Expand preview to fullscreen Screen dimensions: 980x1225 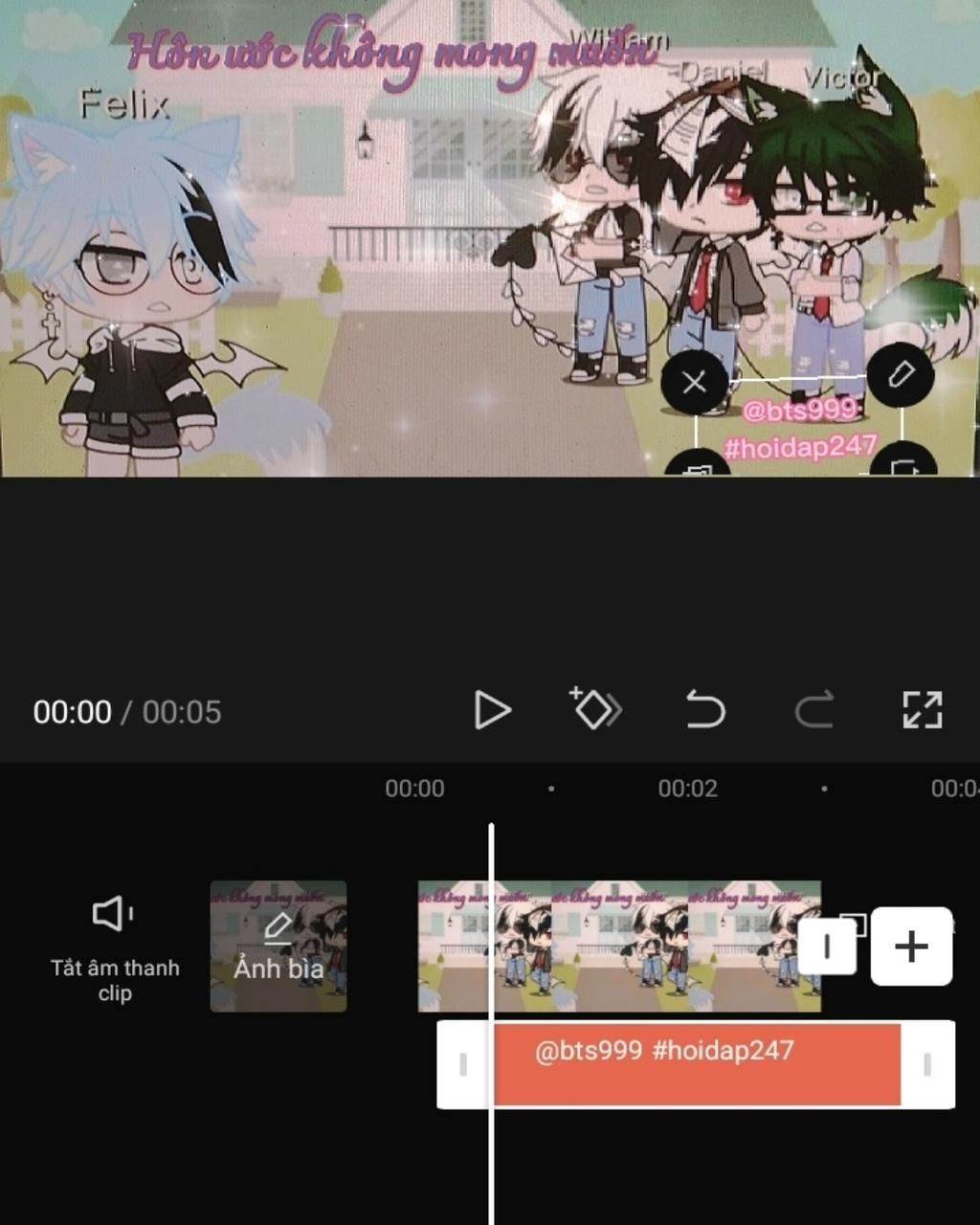click(x=922, y=710)
